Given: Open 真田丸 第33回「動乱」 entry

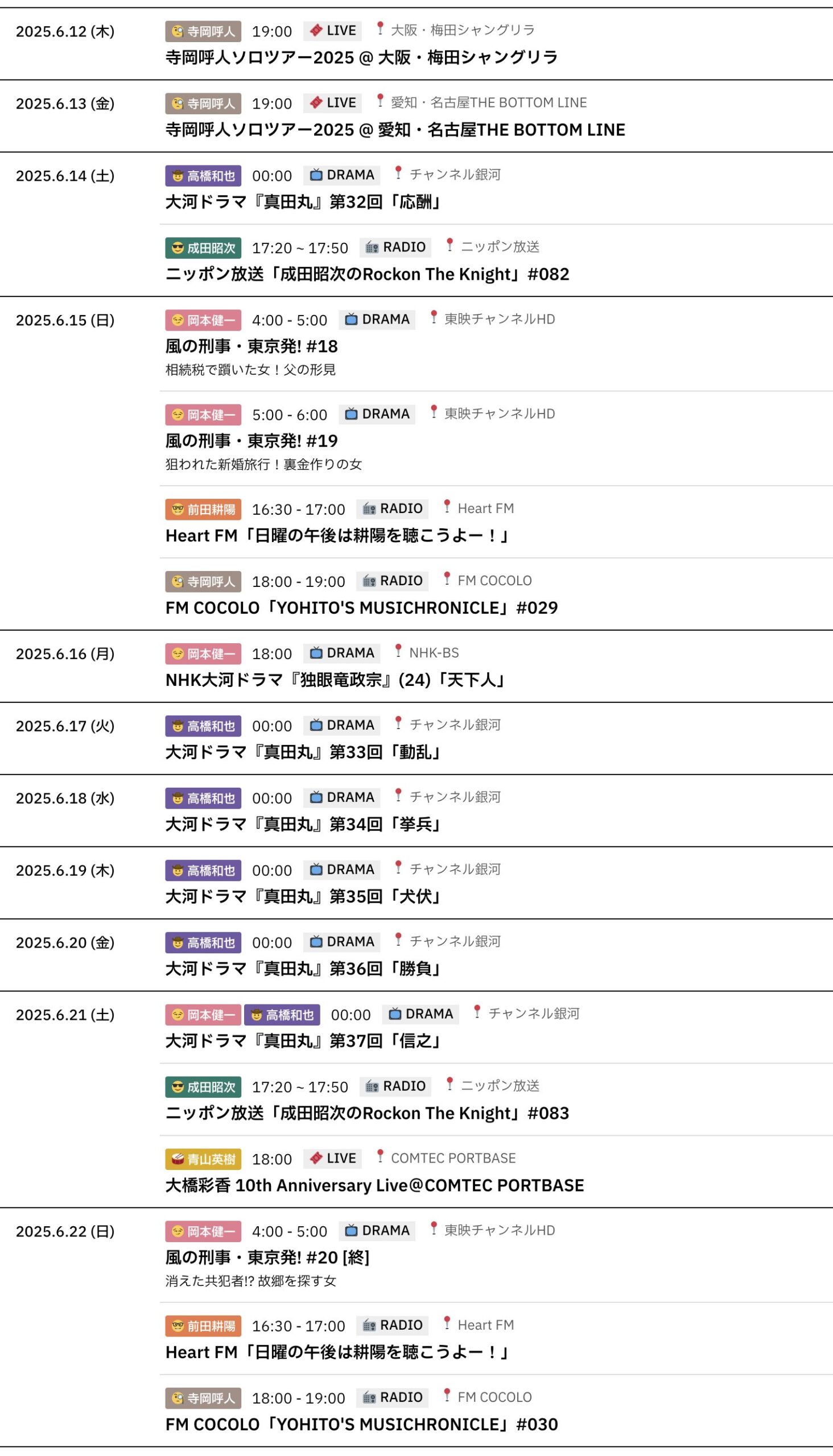Looking at the screenshot, I should 303,752.
